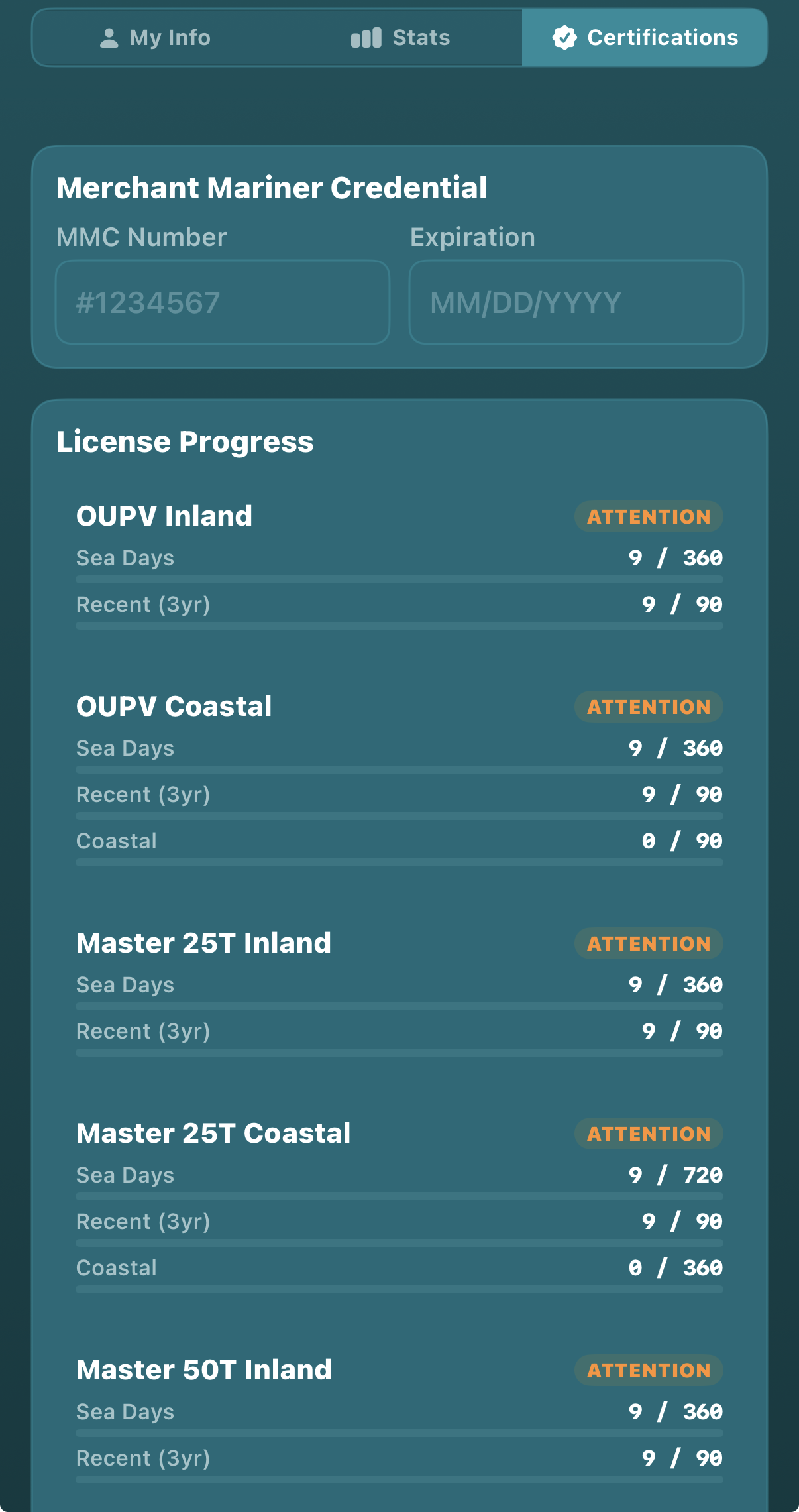
Task: Click the ATTENTION badge for OUPV Coastal
Action: coord(648,707)
